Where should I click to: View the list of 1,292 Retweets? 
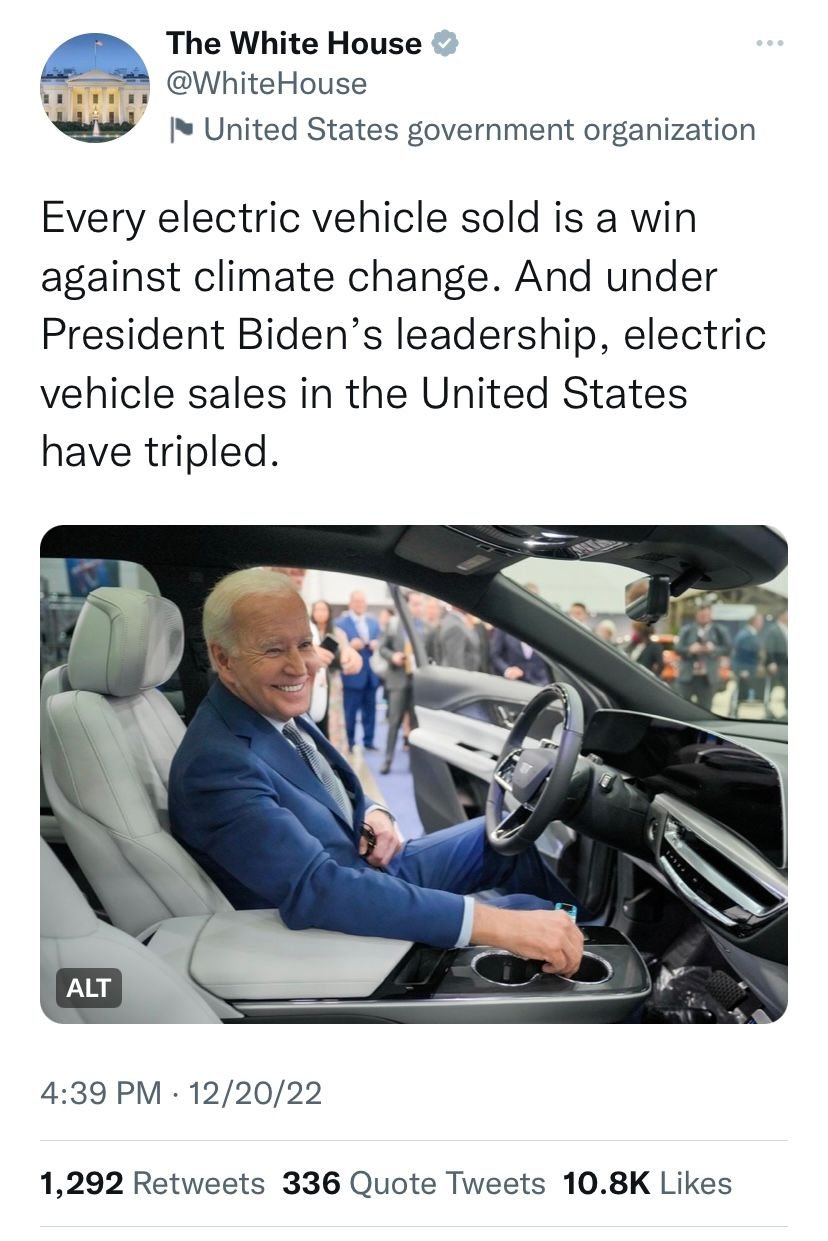(152, 1183)
